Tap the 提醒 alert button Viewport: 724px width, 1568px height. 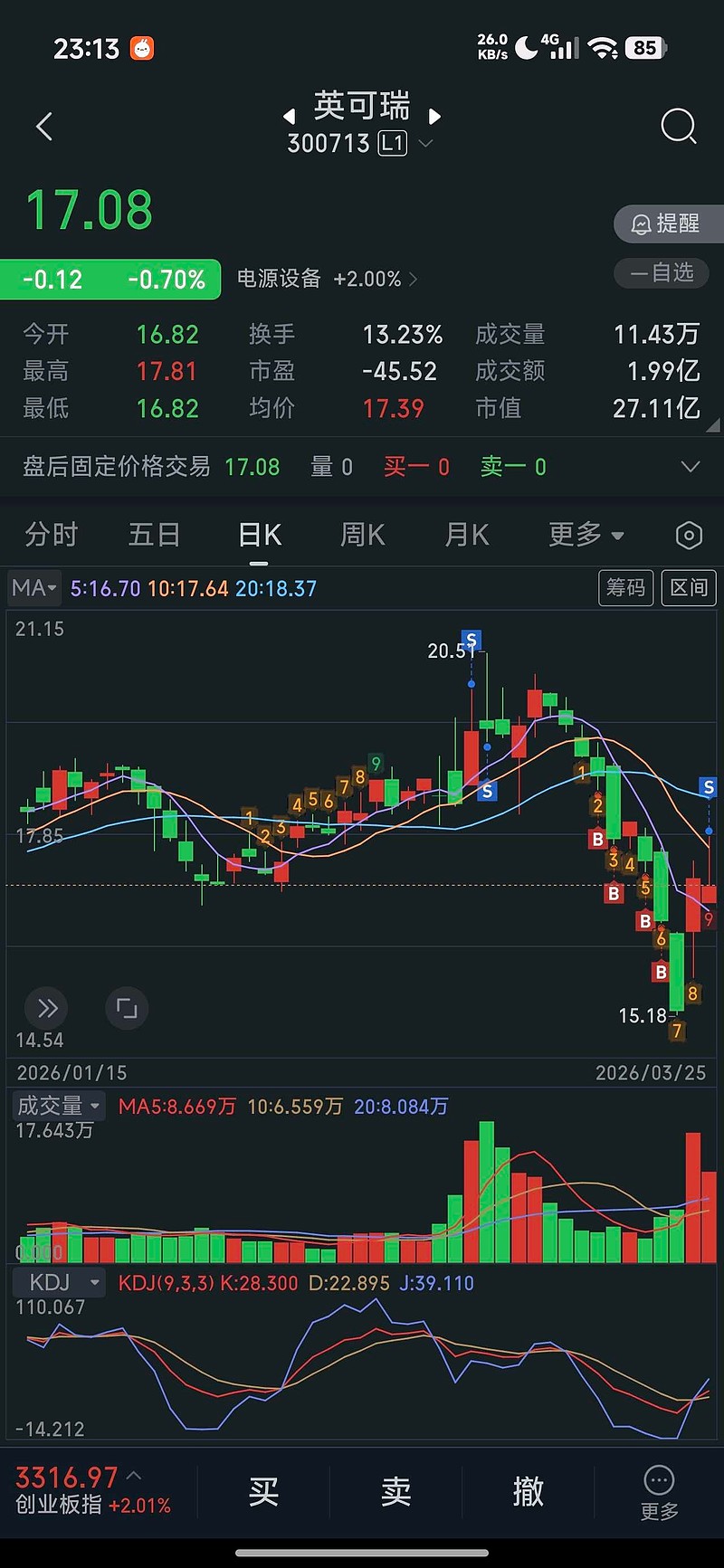click(667, 223)
